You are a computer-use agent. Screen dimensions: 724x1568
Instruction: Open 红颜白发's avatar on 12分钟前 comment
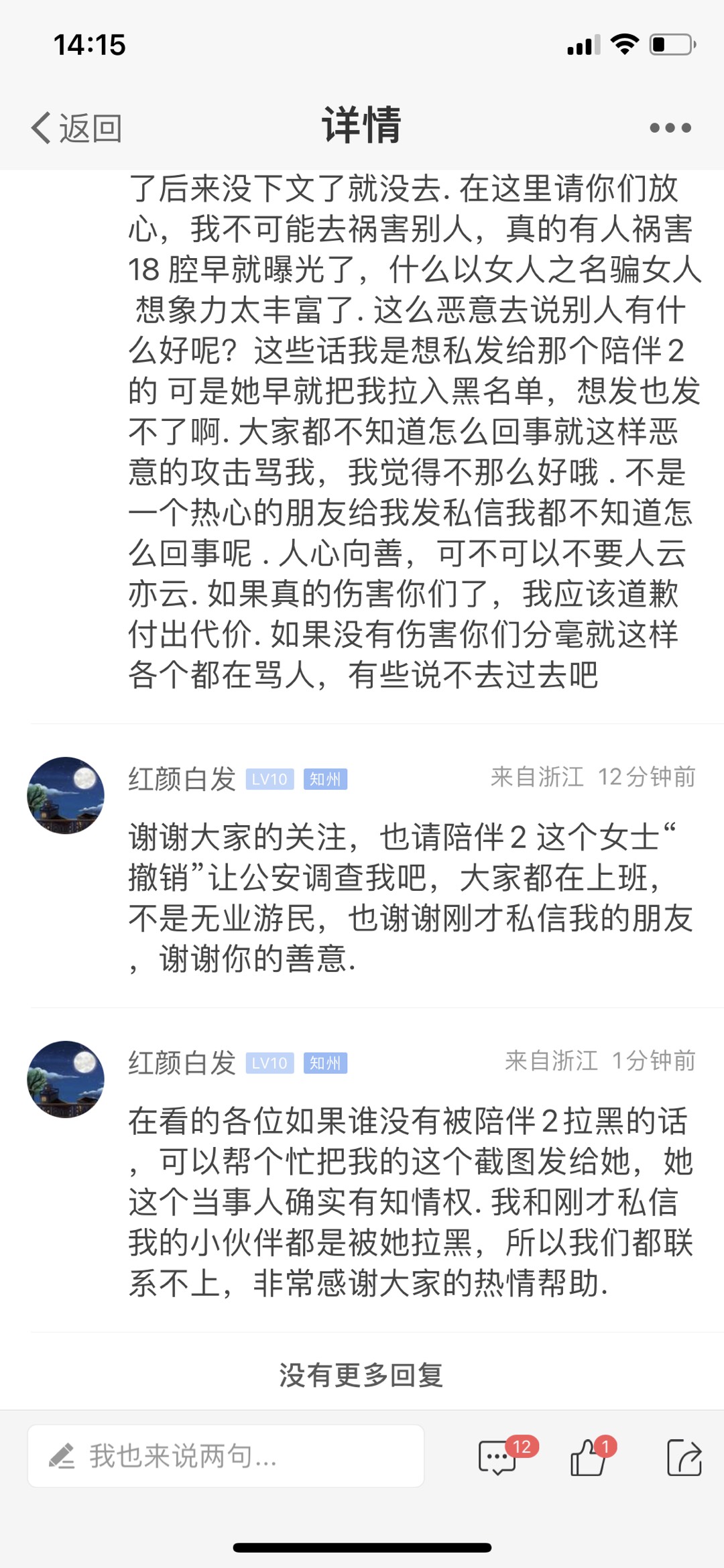point(66,795)
